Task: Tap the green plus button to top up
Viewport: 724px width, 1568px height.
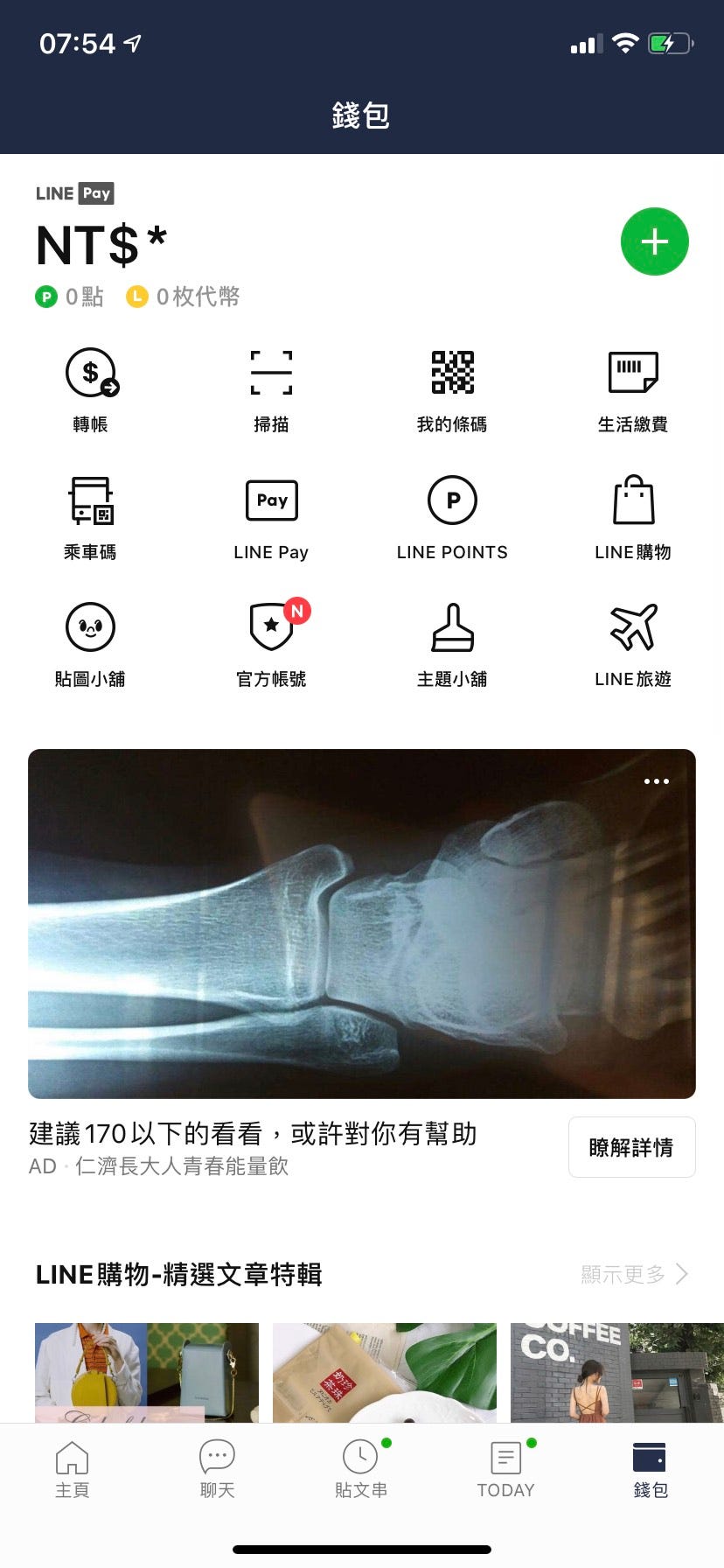Action: tap(654, 241)
